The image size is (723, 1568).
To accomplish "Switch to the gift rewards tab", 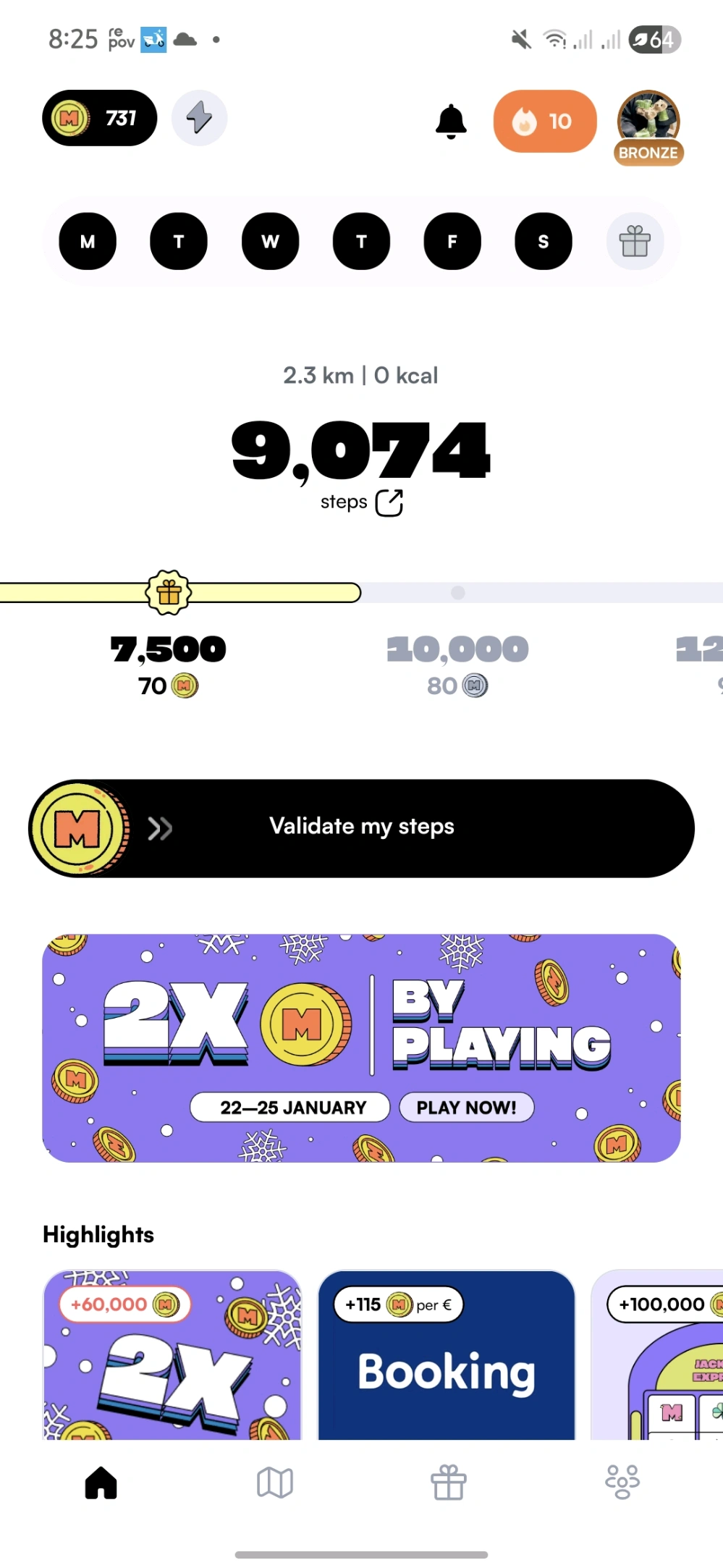I will pyautogui.click(x=449, y=1483).
